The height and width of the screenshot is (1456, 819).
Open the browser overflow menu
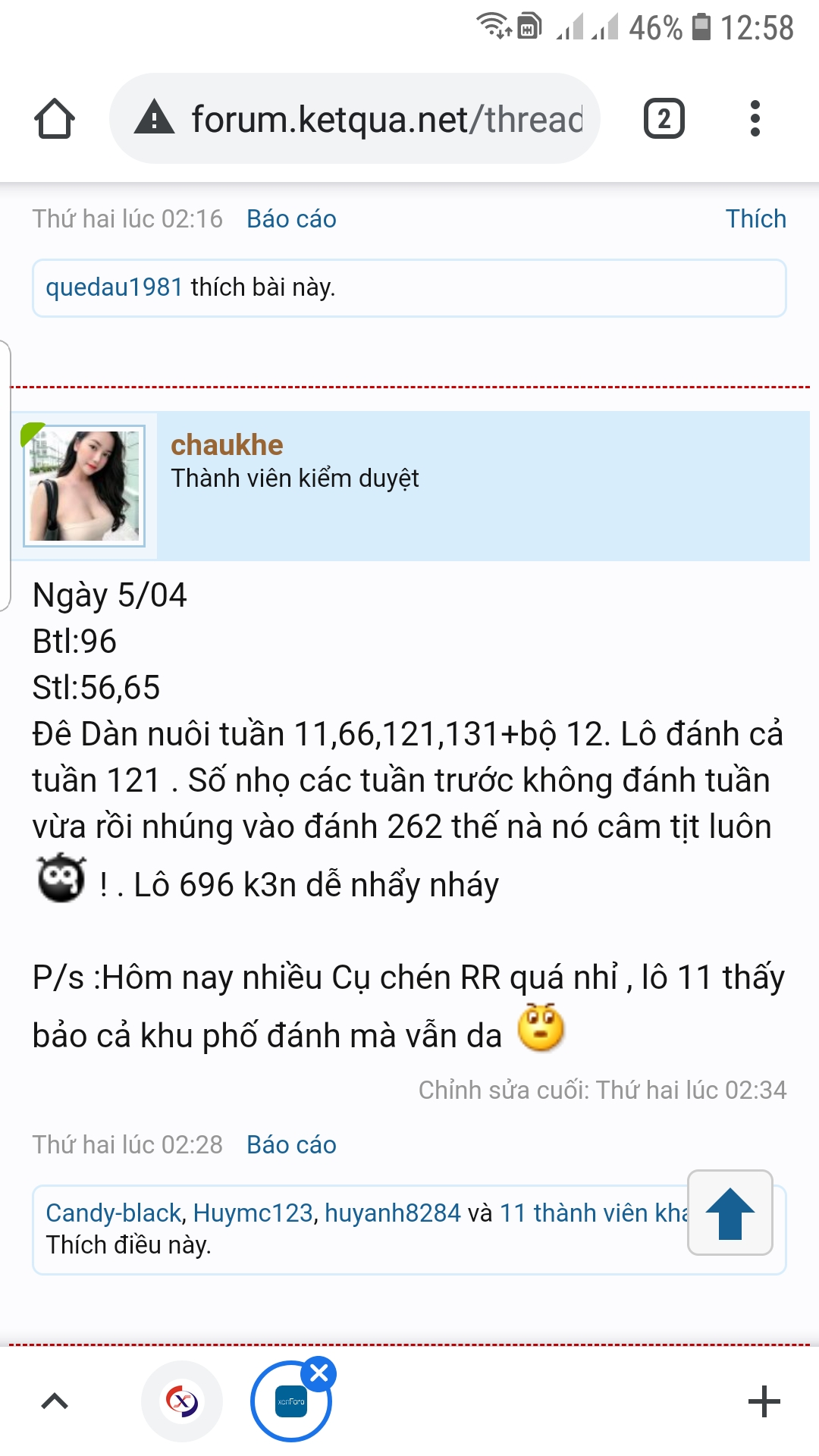click(755, 119)
